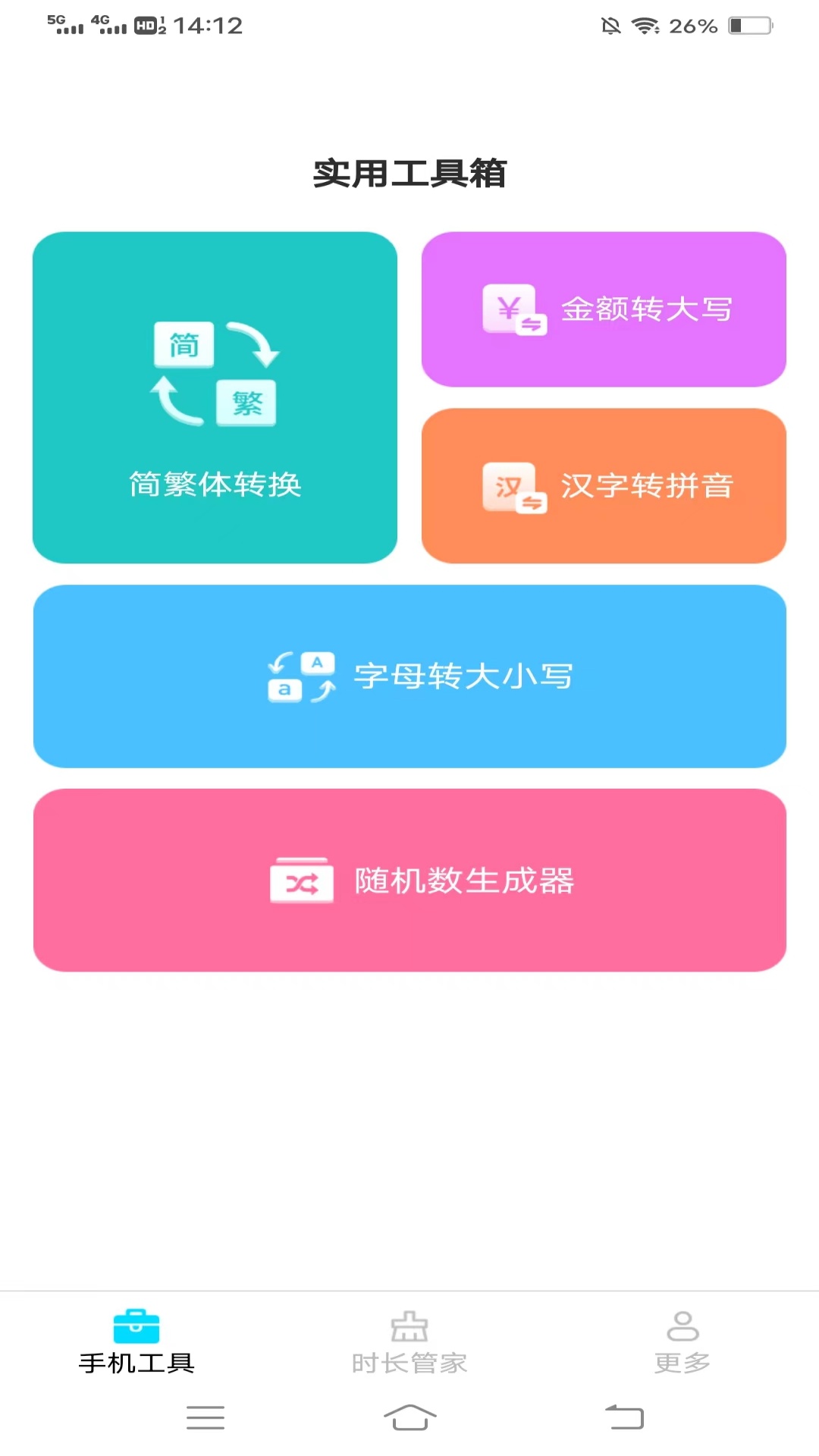Open the 汉字转拼音 tool

[x=604, y=487]
